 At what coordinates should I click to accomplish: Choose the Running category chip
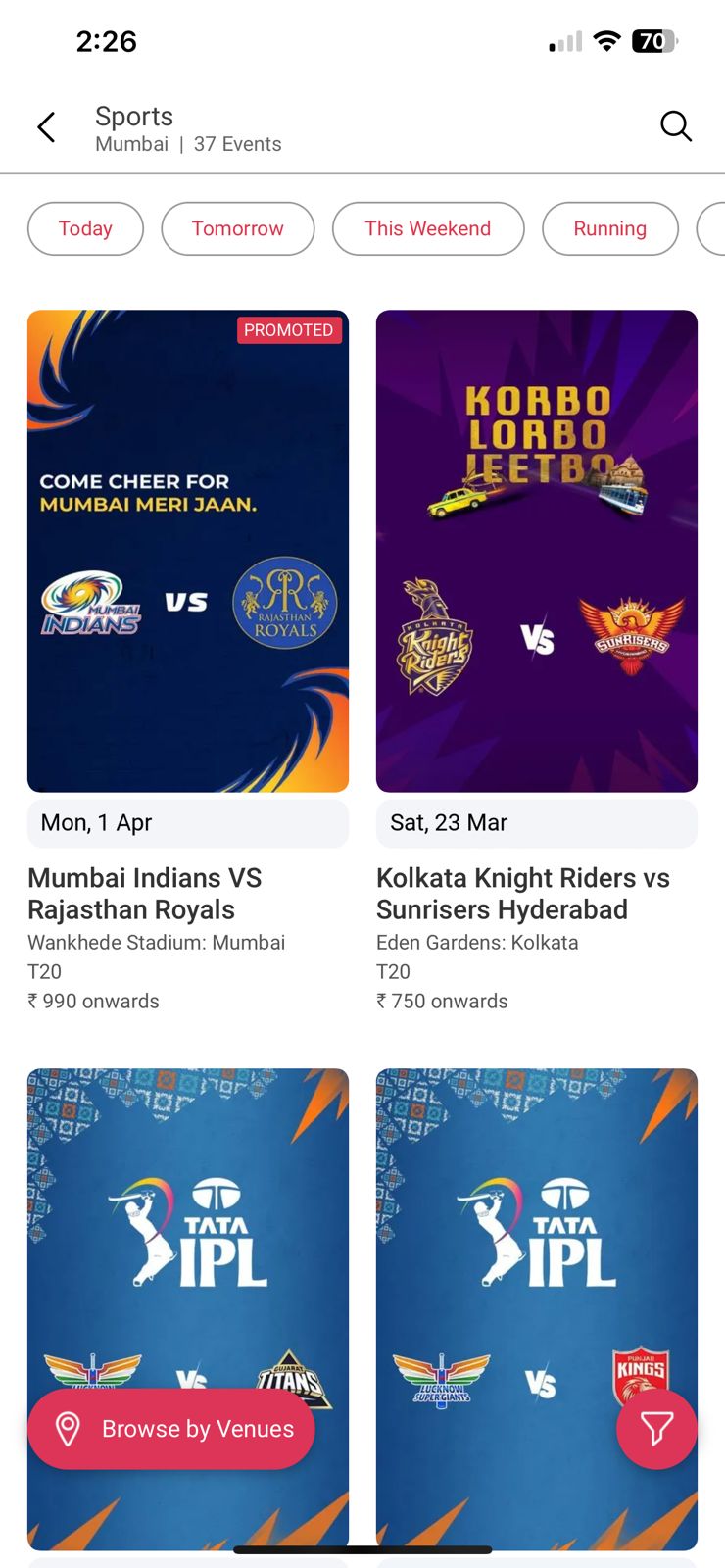(609, 228)
